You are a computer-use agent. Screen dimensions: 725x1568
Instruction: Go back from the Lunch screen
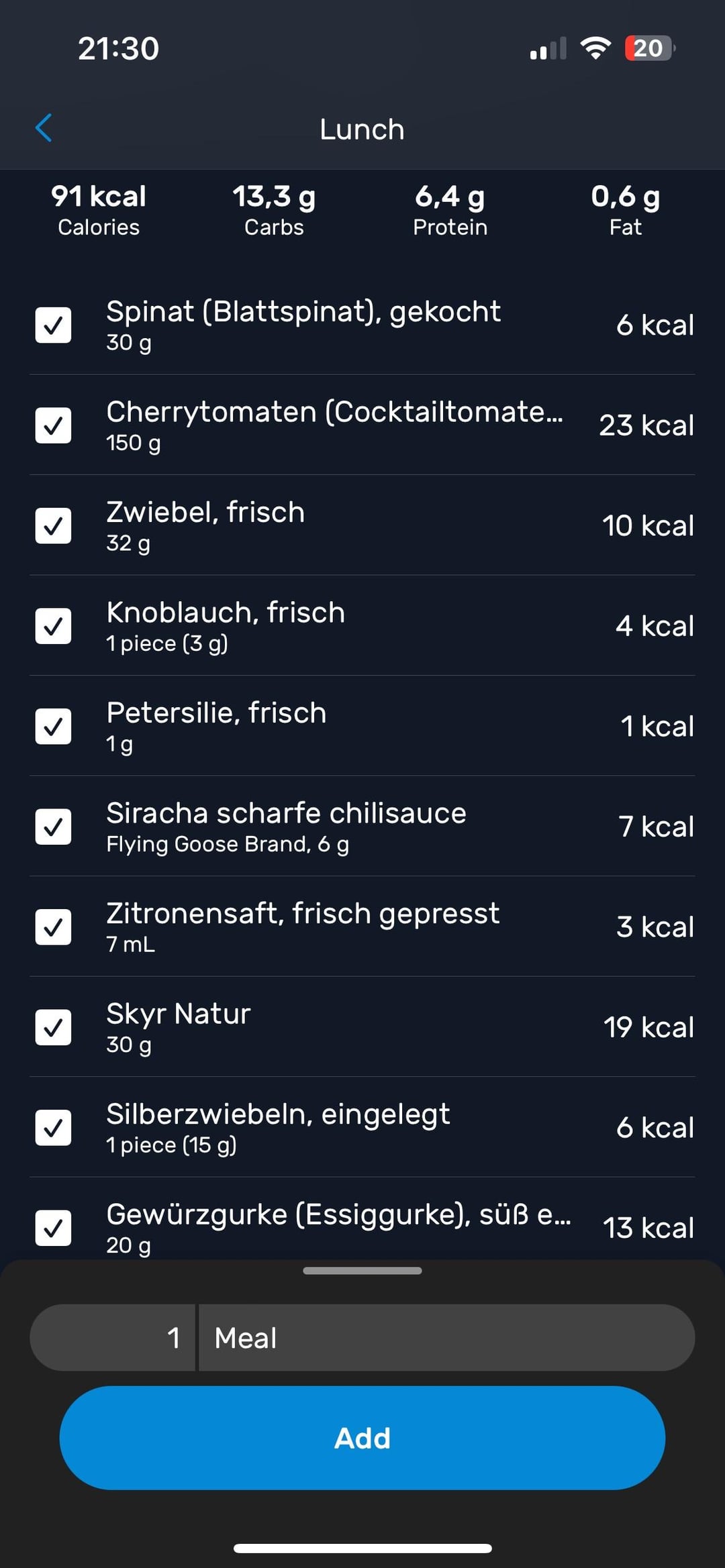click(44, 128)
